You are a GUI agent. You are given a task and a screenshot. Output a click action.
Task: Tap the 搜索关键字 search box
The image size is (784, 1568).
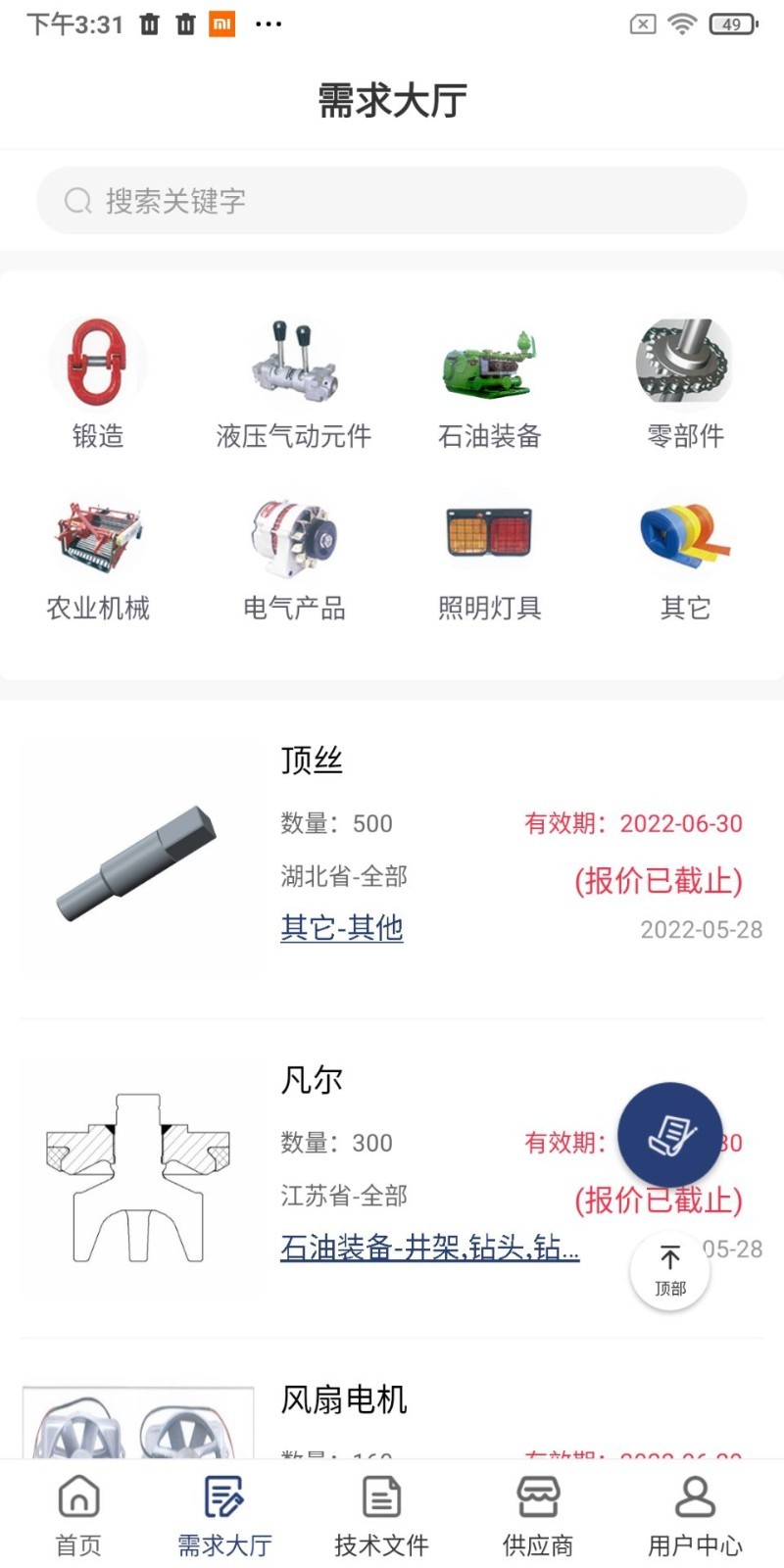pos(392,201)
